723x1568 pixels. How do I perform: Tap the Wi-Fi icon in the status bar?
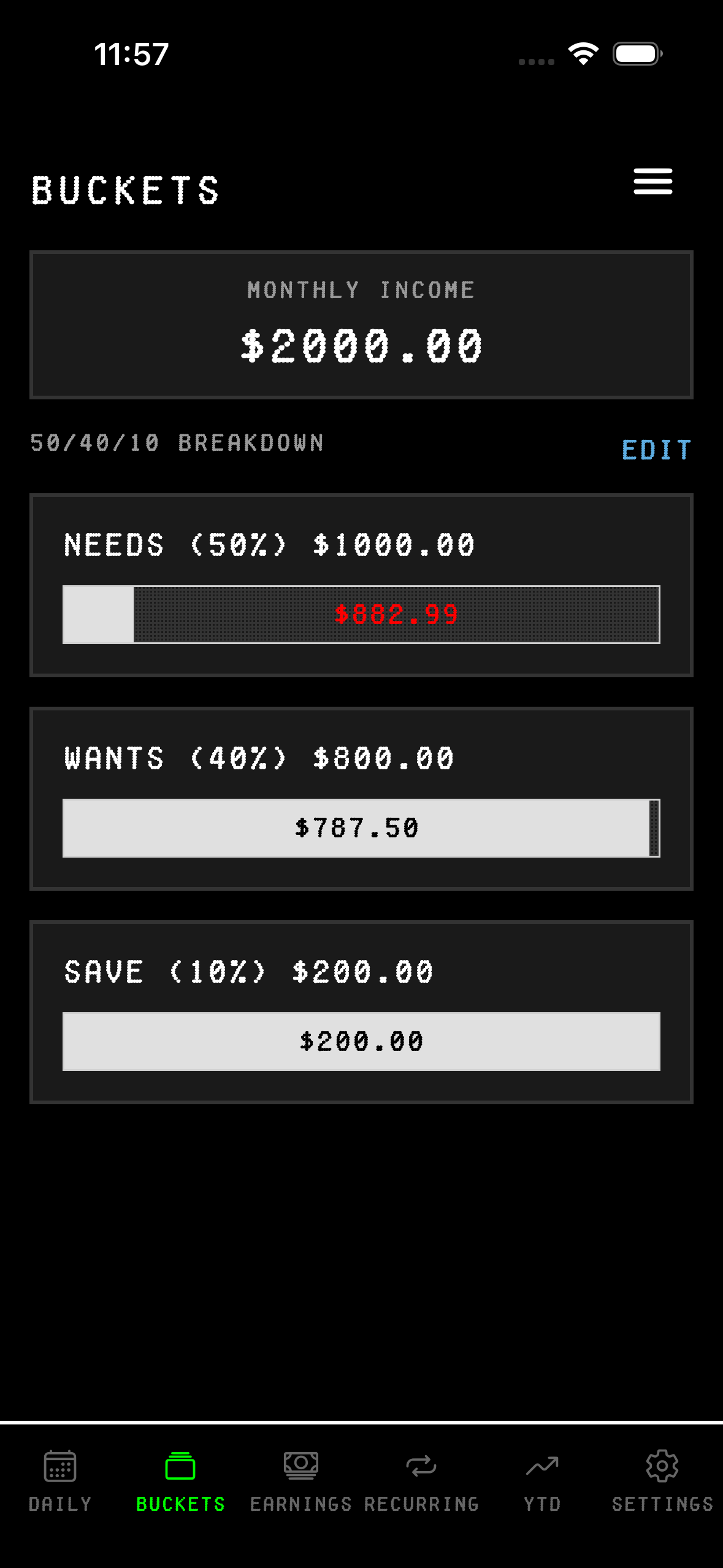(x=583, y=54)
